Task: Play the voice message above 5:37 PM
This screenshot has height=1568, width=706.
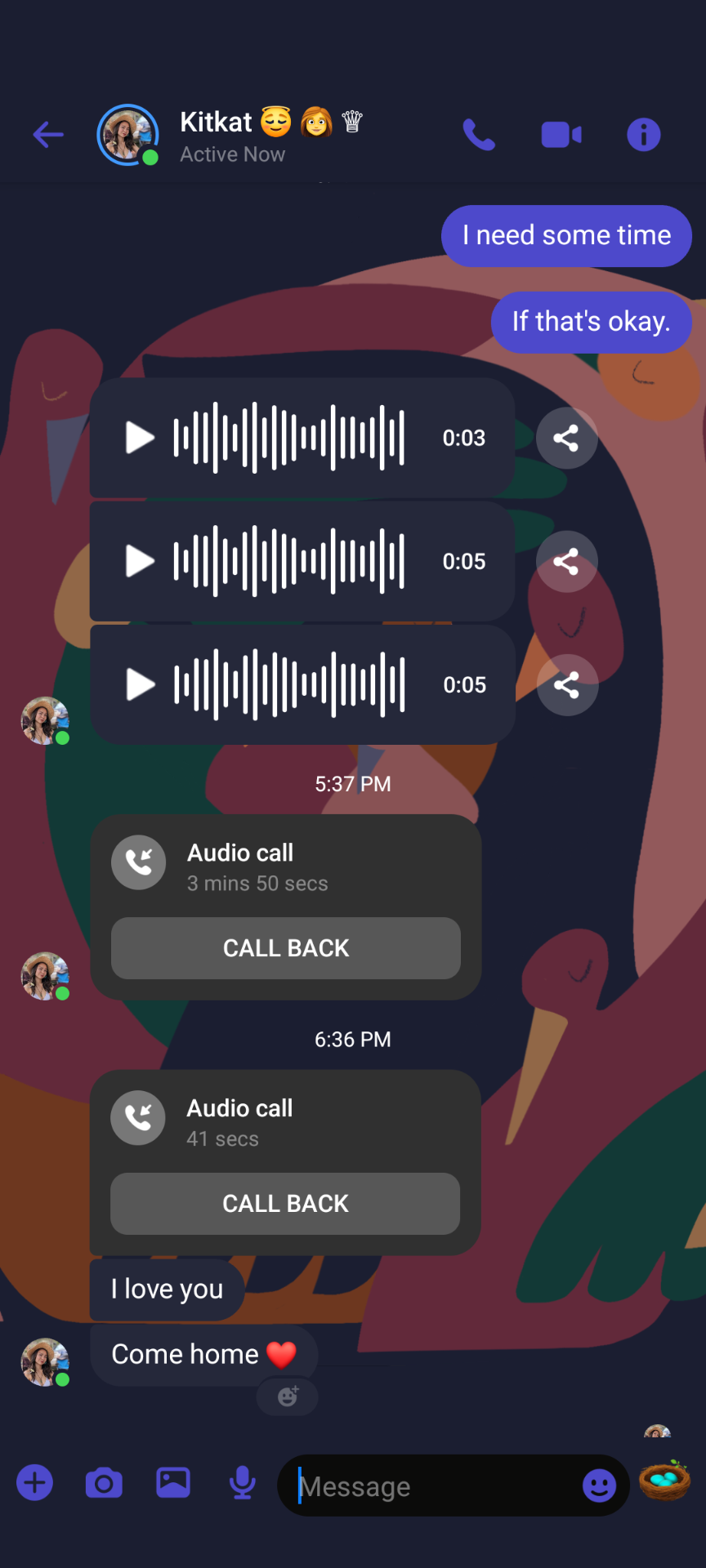Action: 141,684
